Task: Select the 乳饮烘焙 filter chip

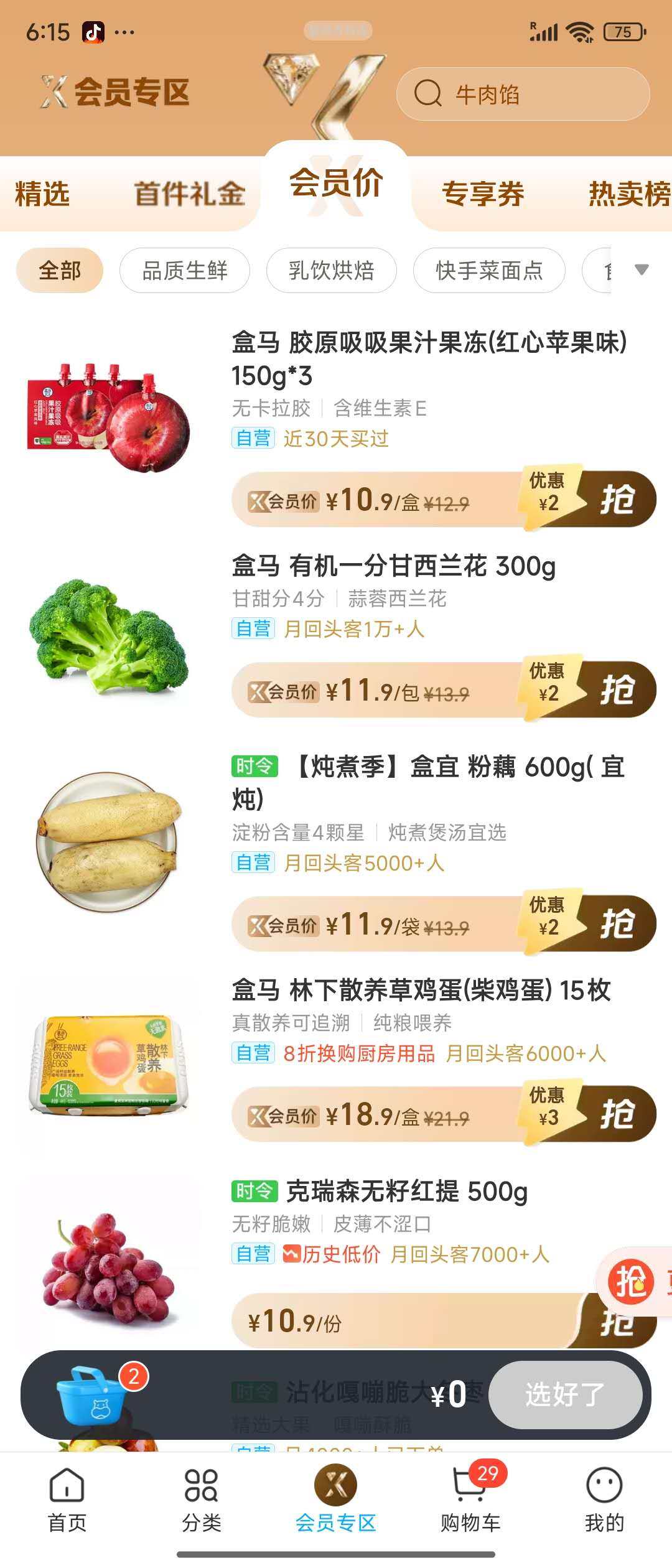Action: [331, 270]
